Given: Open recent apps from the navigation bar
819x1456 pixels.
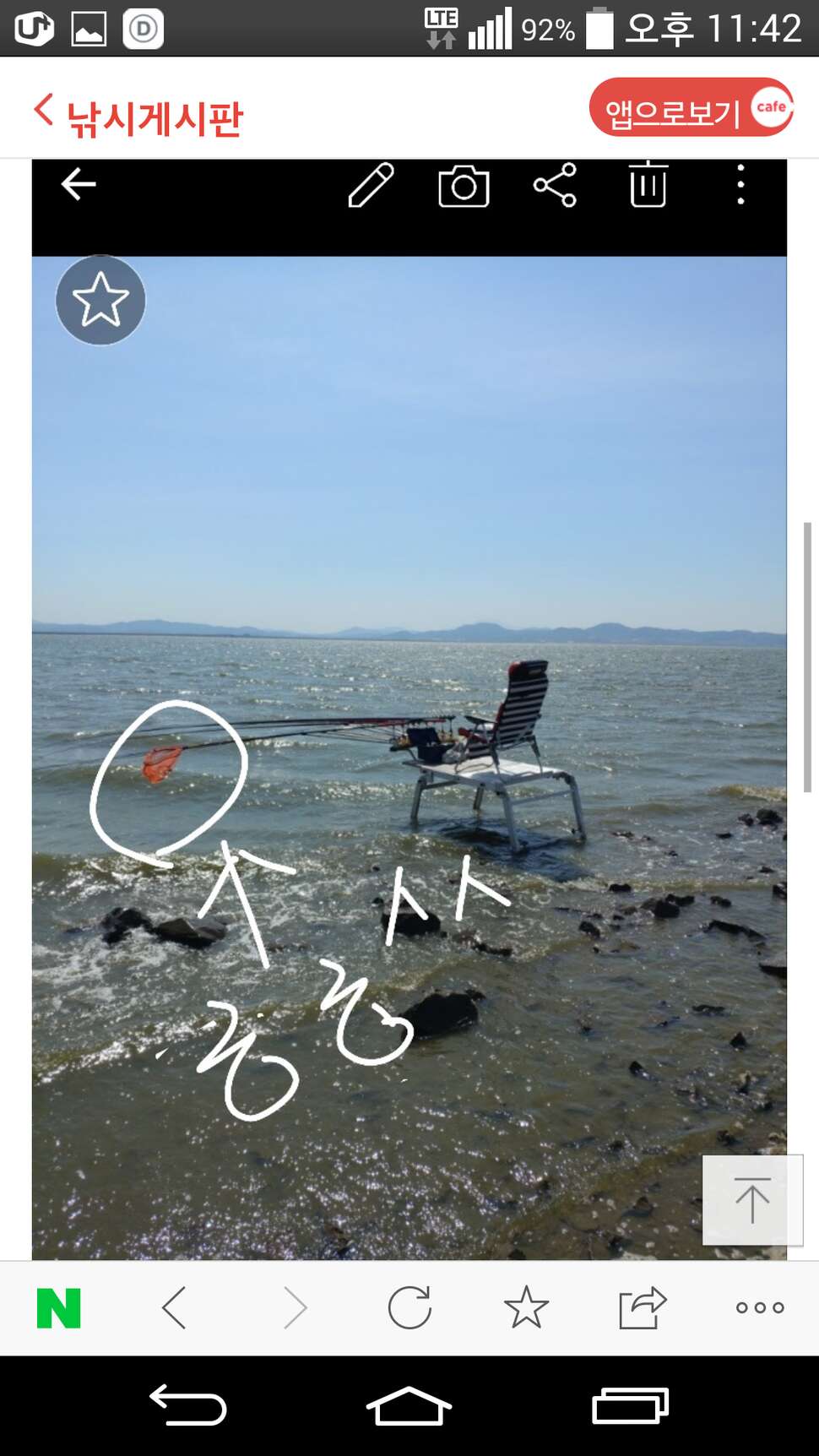Looking at the screenshot, I should coord(631,1406).
